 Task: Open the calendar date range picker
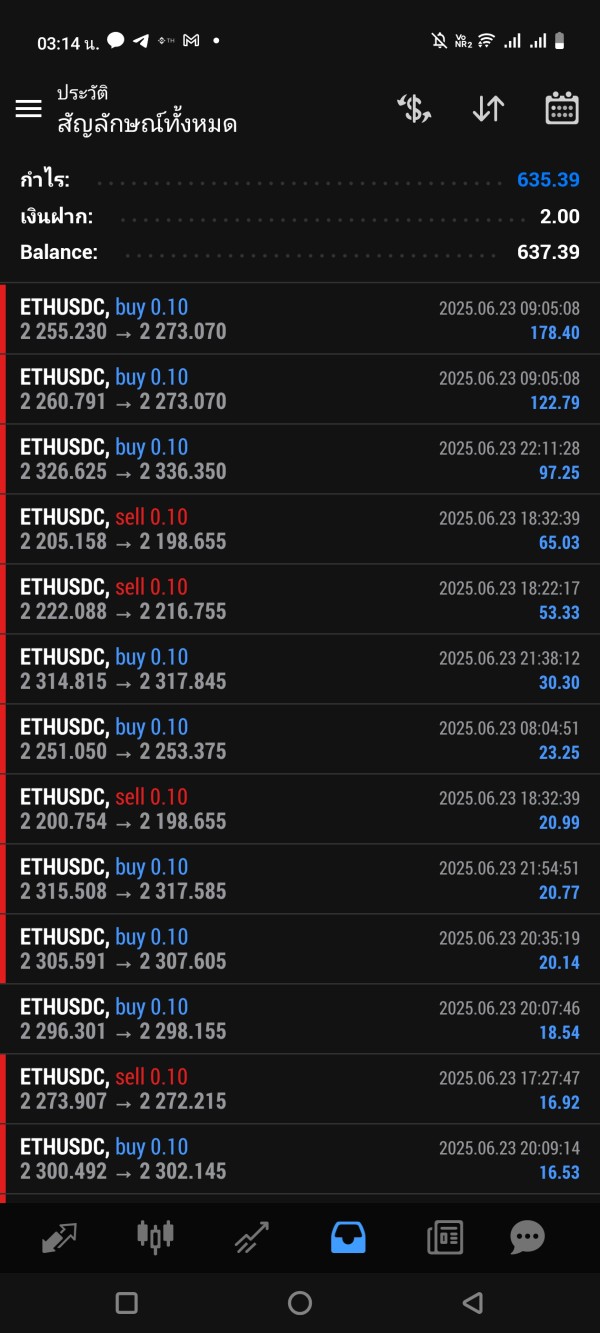[x=562, y=108]
